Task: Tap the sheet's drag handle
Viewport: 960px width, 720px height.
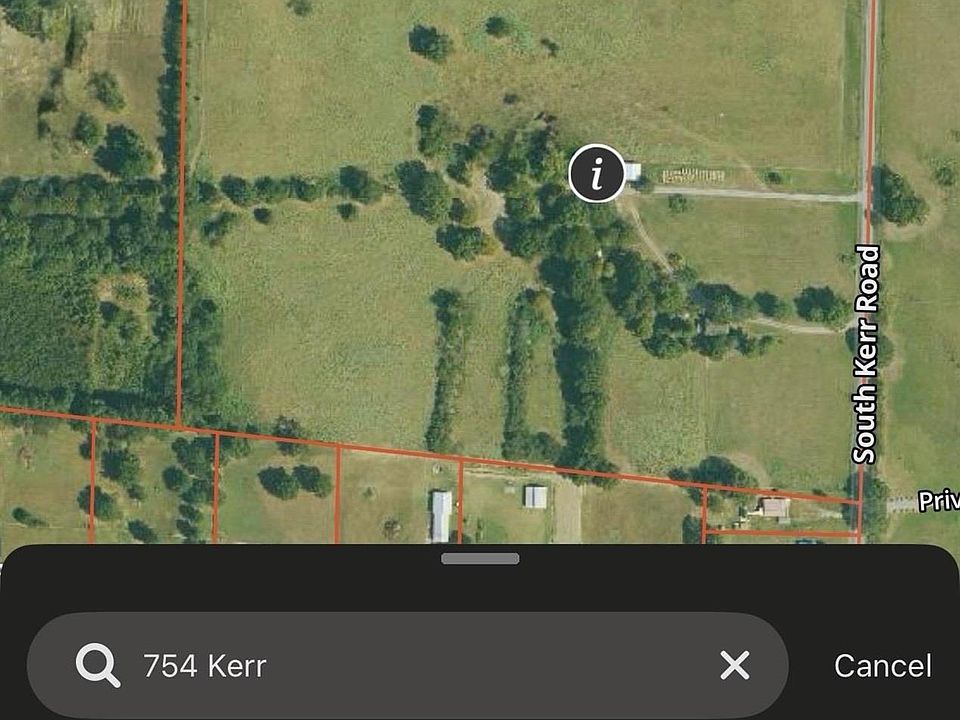Action: click(x=480, y=559)
